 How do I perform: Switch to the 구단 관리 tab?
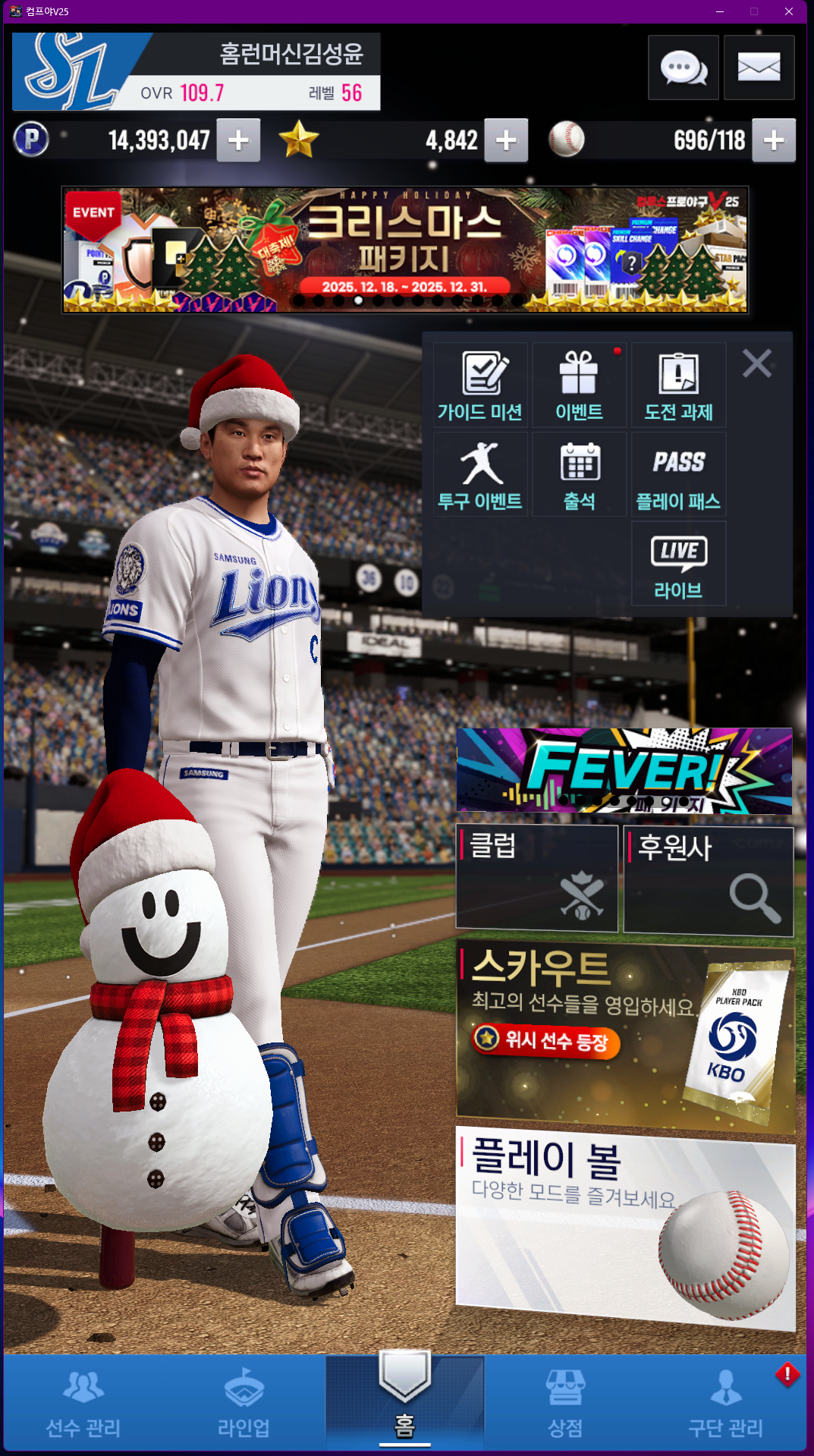point(725,1405)
